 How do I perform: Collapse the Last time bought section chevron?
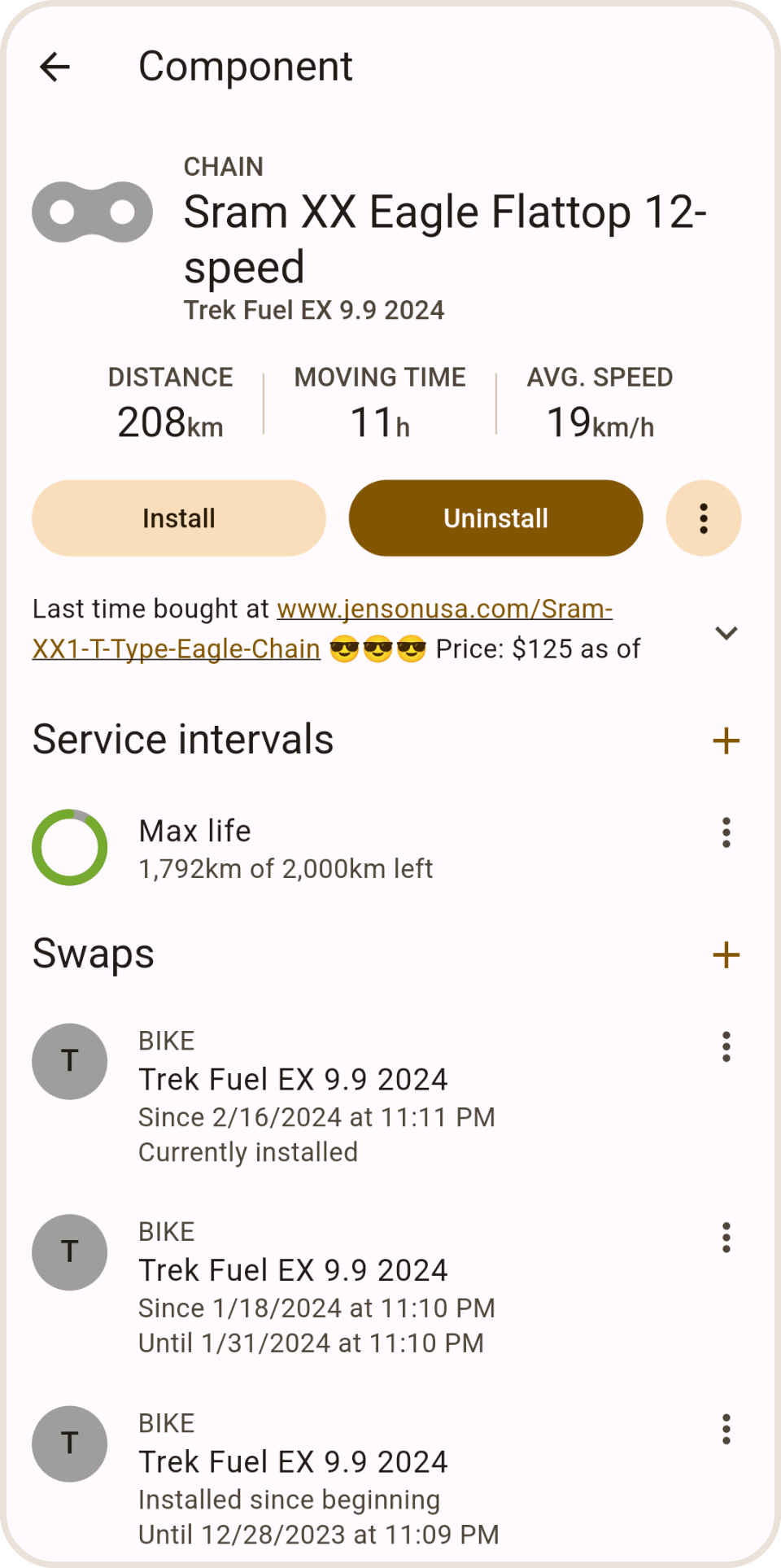click(726, 633)
